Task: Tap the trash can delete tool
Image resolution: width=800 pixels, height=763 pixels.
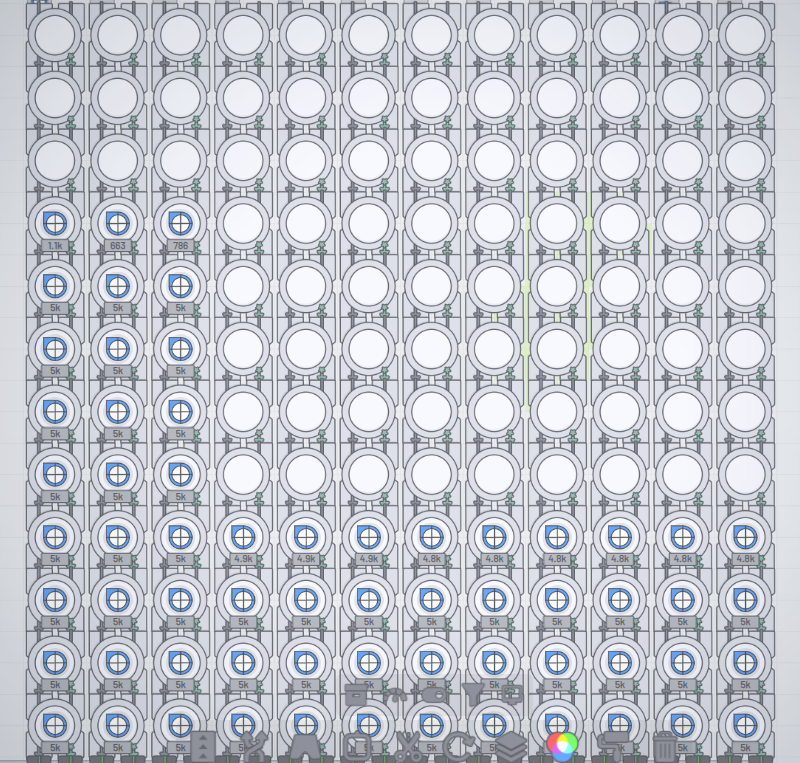Action: pos(664,746)
